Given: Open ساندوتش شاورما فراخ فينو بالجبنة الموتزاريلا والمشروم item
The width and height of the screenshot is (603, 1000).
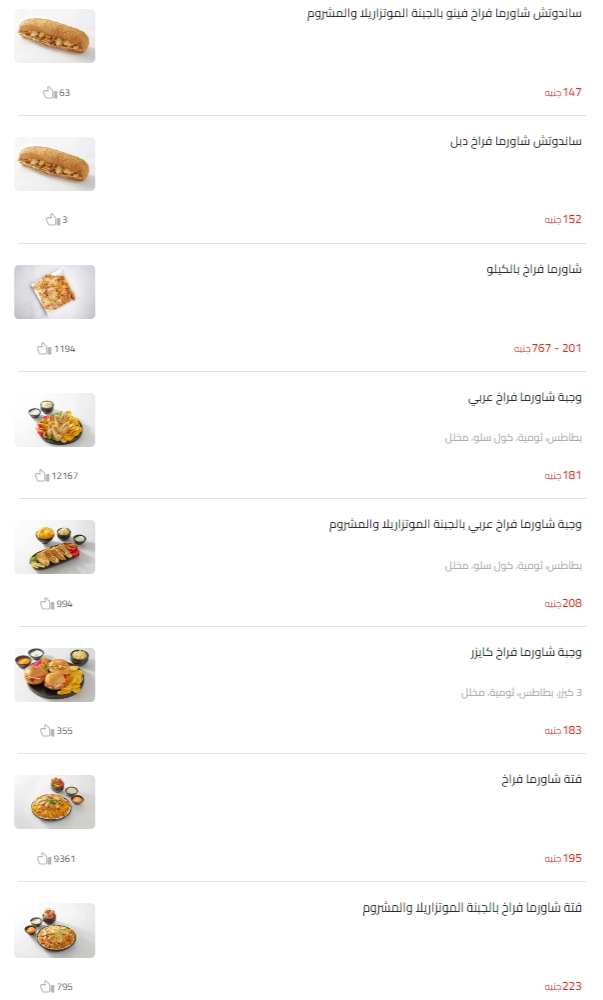Looking at the screenshot, I should point(444,13).
